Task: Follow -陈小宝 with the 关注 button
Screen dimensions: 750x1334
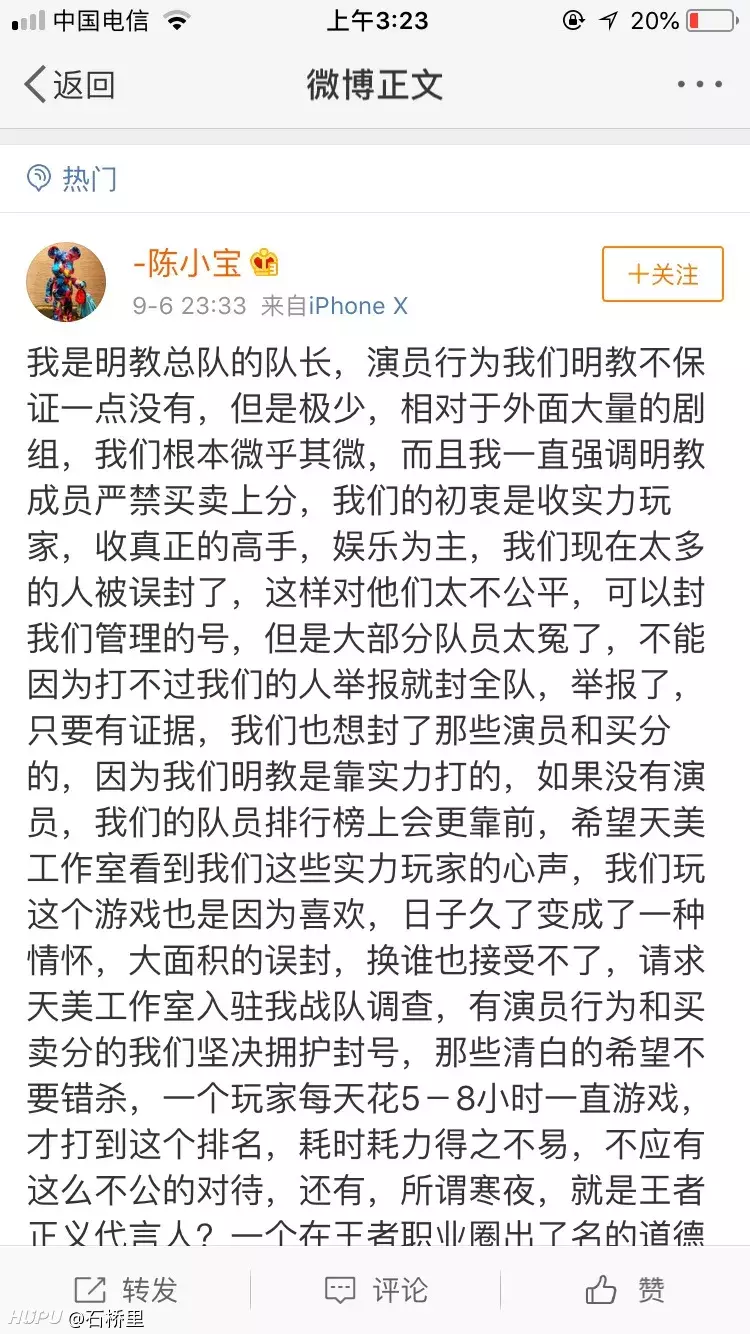Action: coord(662,274)
